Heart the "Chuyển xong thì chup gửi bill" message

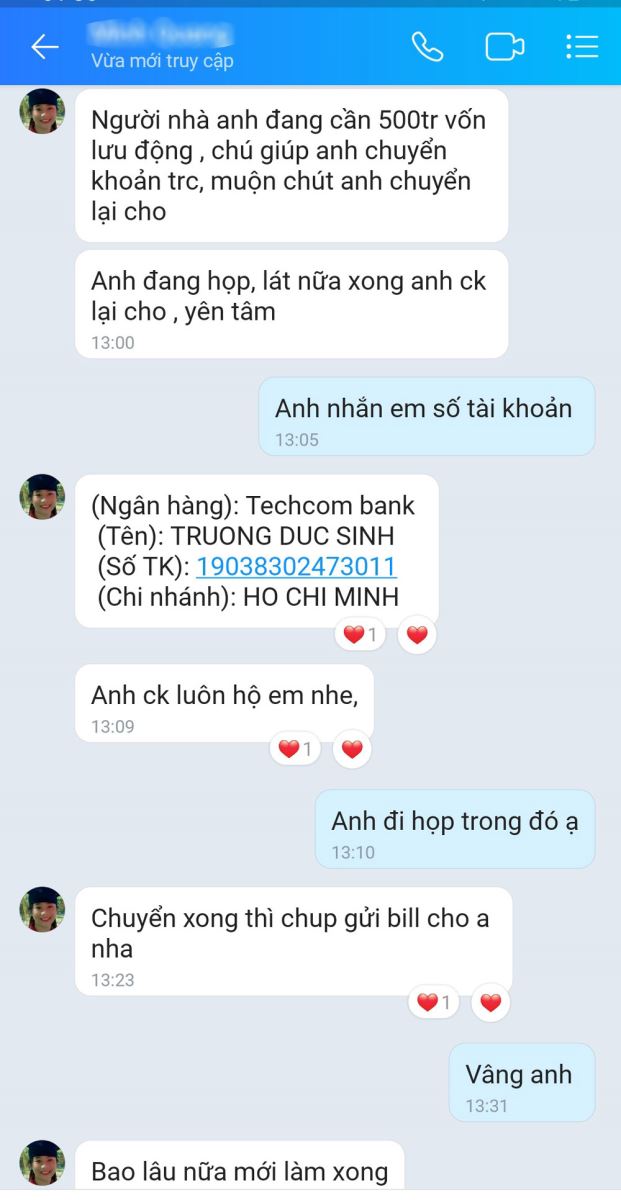490,1002
